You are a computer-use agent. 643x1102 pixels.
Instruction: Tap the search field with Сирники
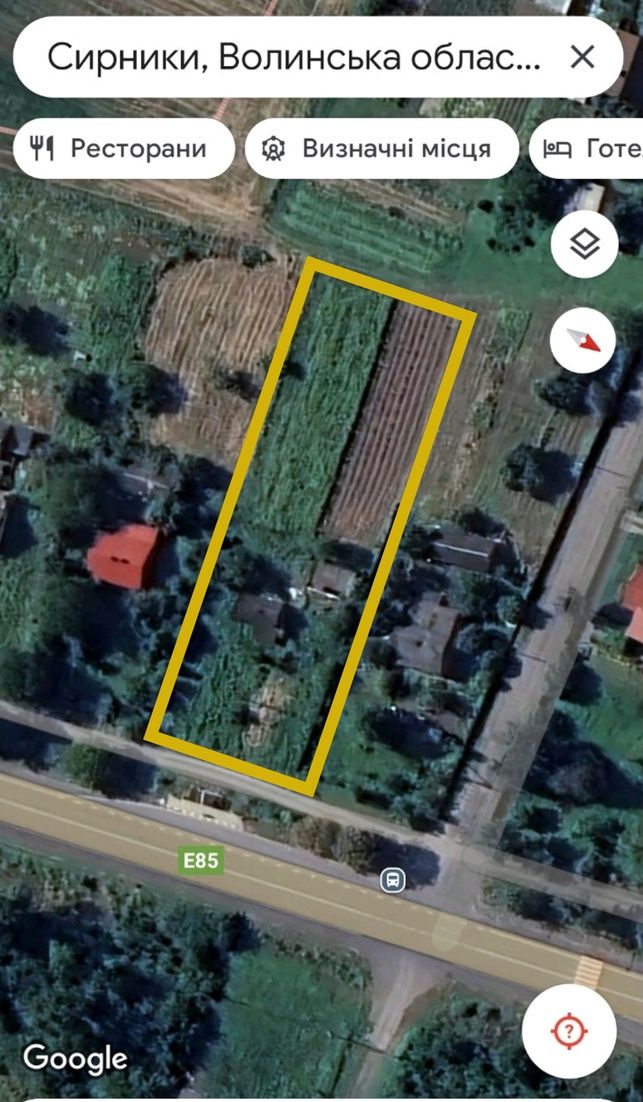[294, 57]
